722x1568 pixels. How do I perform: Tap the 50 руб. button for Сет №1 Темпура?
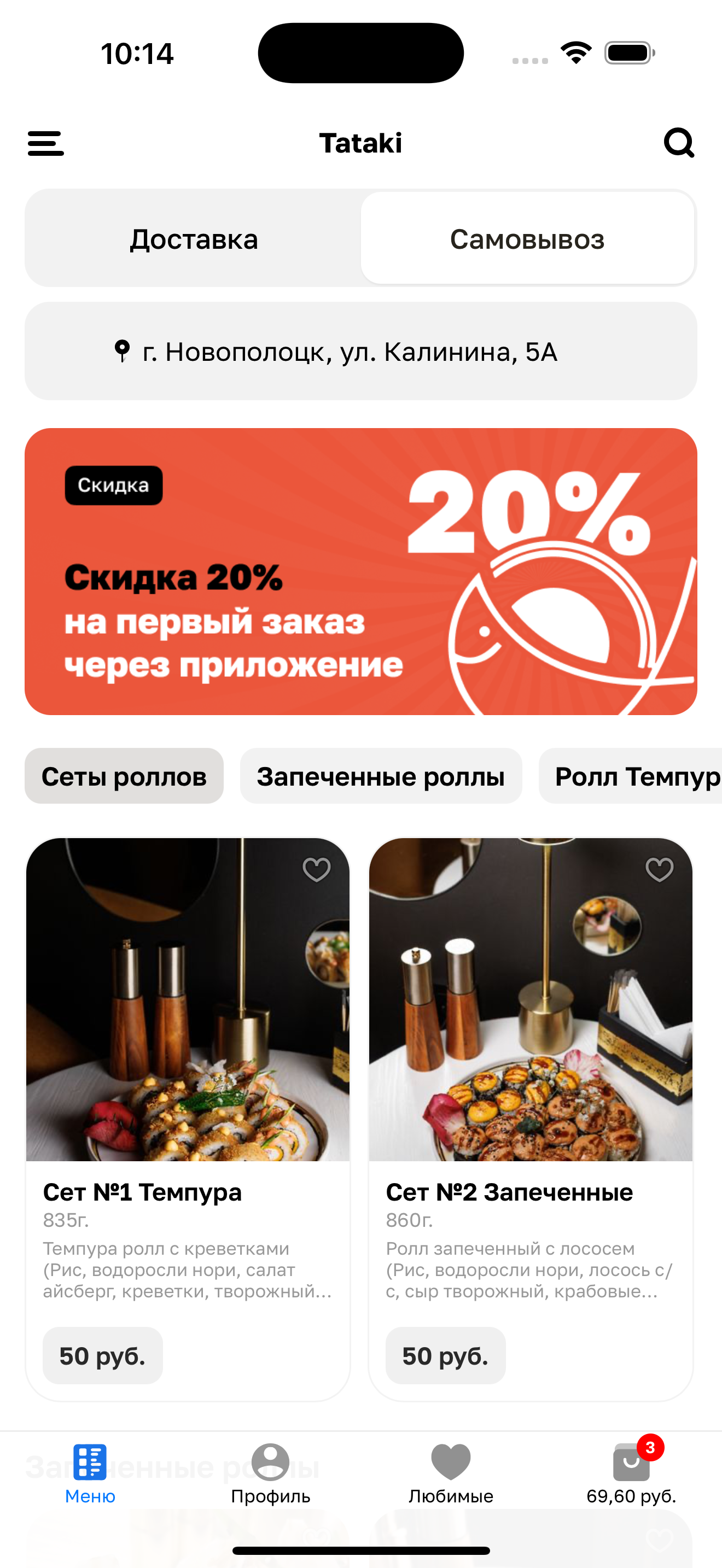coord(103,1355)
